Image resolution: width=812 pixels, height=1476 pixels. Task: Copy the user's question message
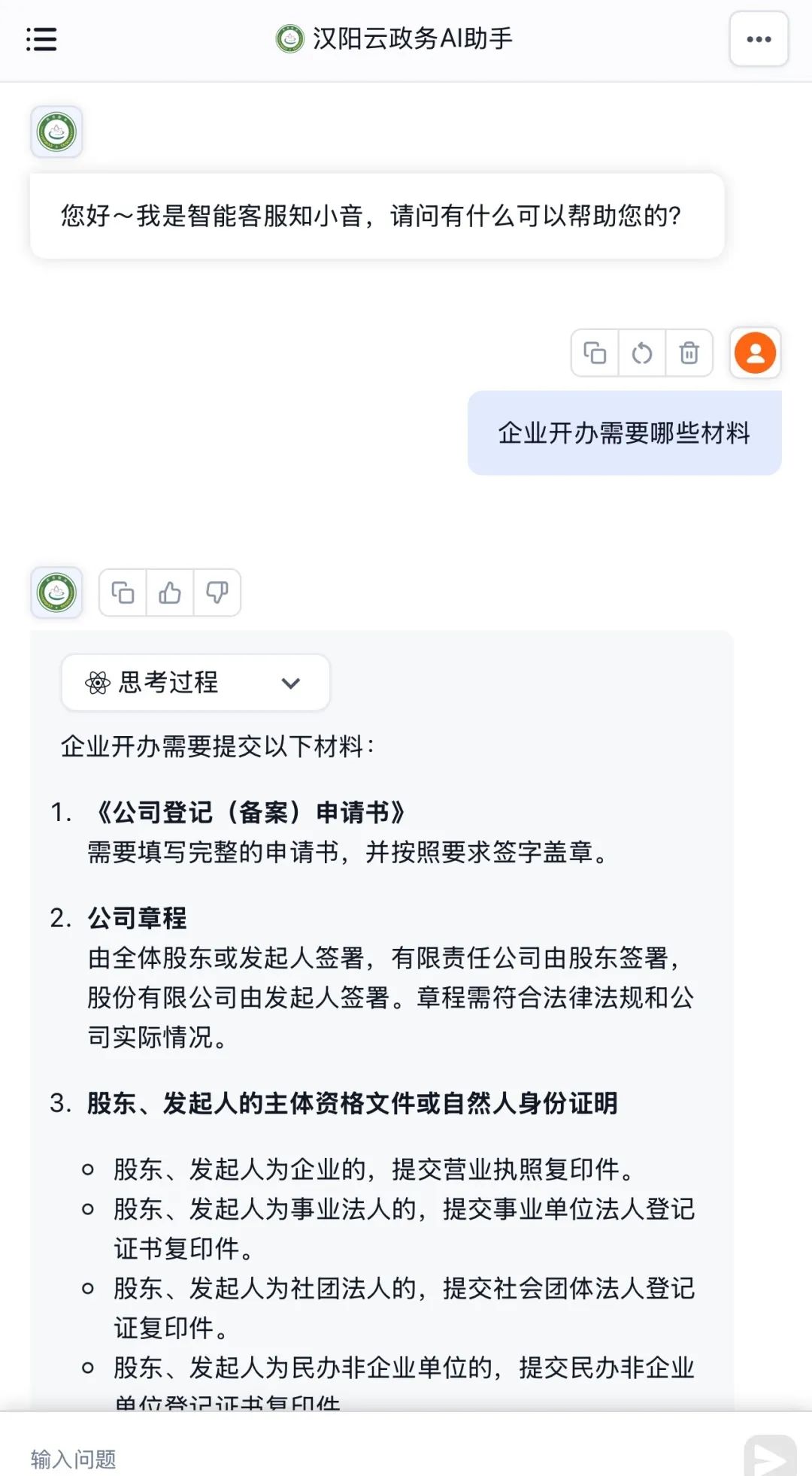coord(595,353)
